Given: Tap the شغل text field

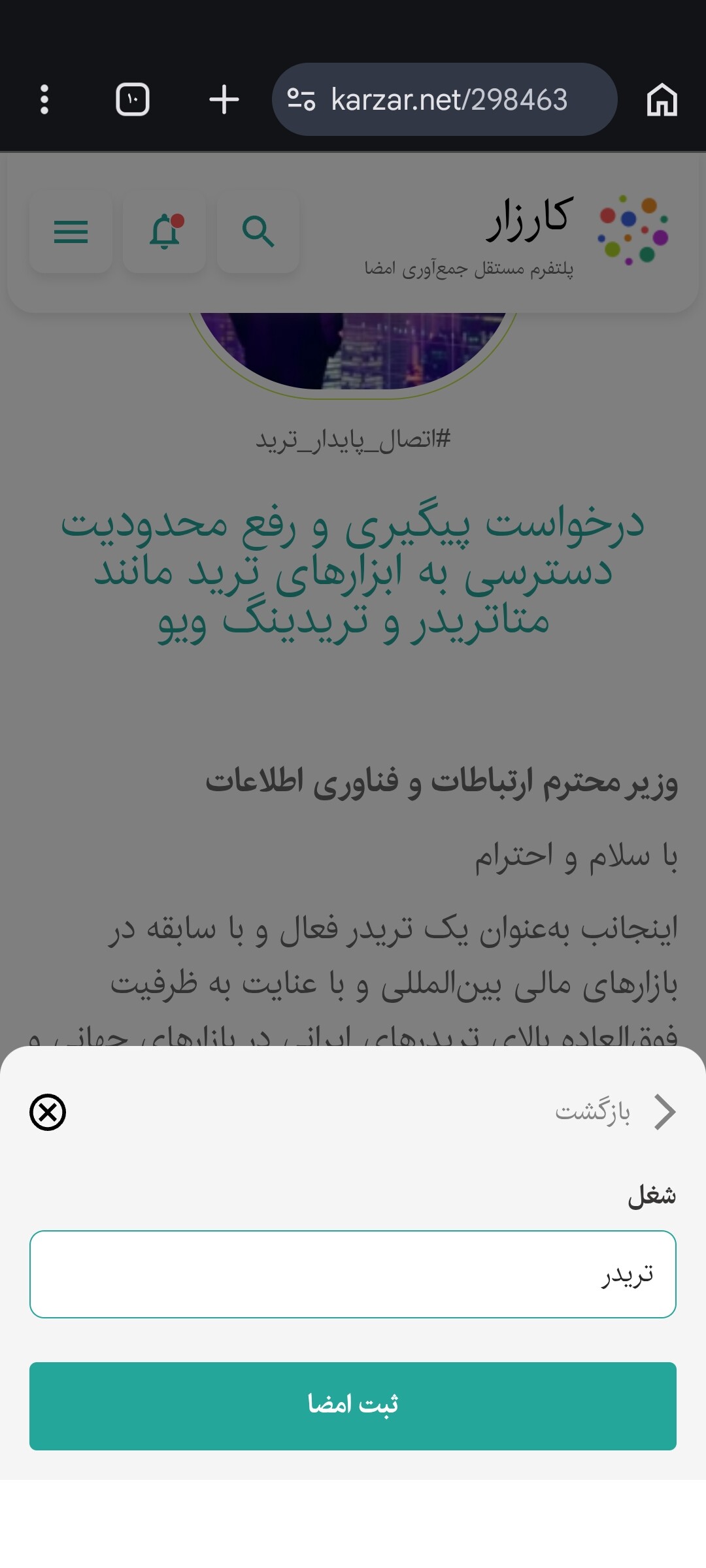Looking at the screenshot, I should [x=353, y=1274].
